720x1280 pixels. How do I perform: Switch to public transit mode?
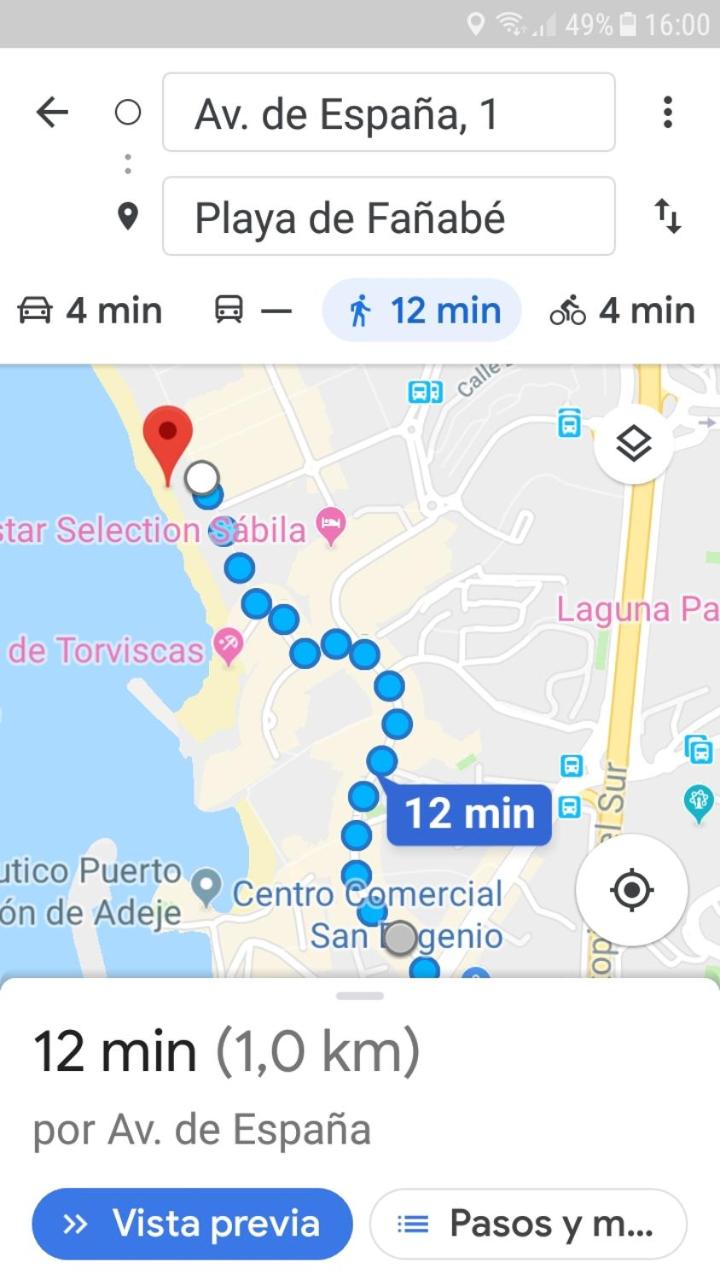click(x=253, y=310)
